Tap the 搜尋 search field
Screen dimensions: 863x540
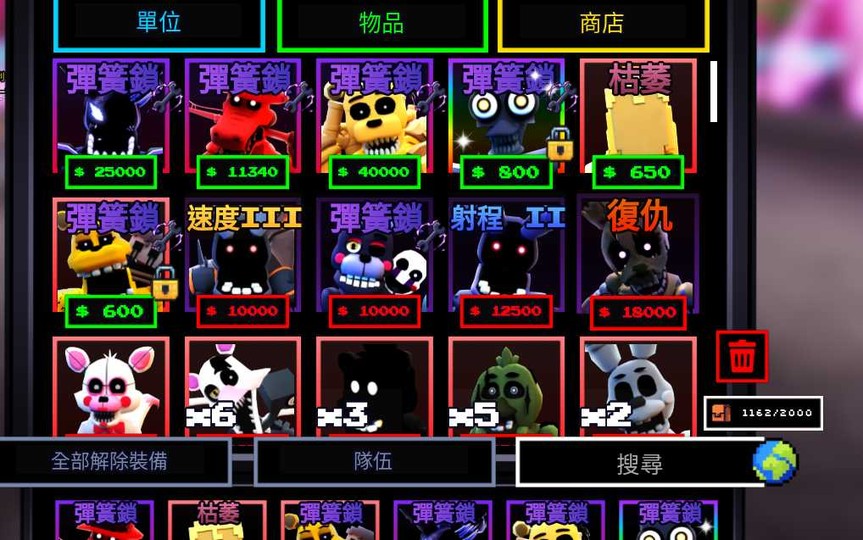pyautogui.click(x=638, y=464)
